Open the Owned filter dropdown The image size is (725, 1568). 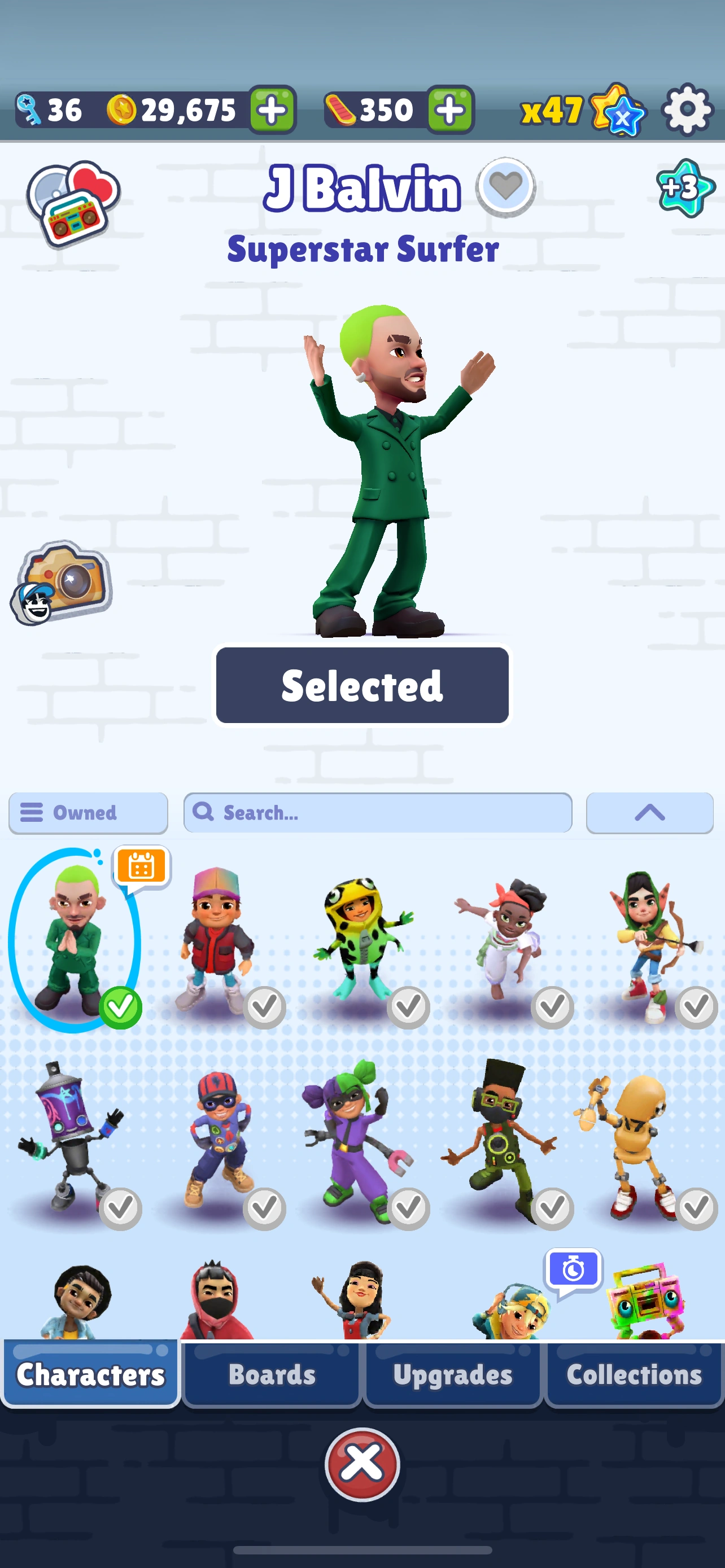click(88, 813)
